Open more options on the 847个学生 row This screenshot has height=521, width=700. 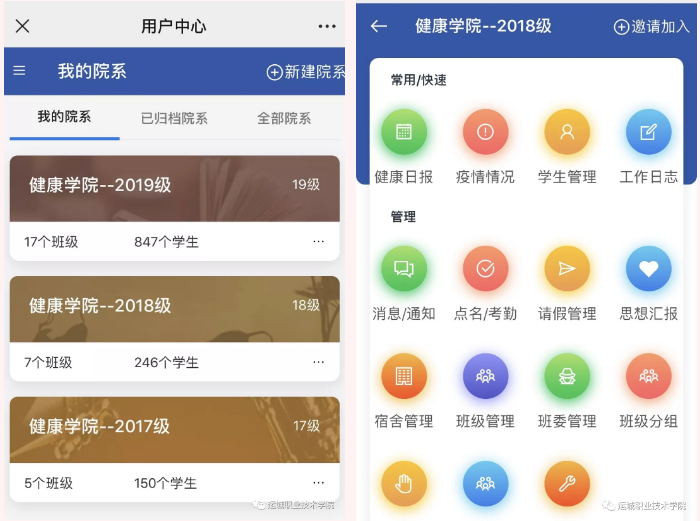pyautogui.click(x=319, y=241)
